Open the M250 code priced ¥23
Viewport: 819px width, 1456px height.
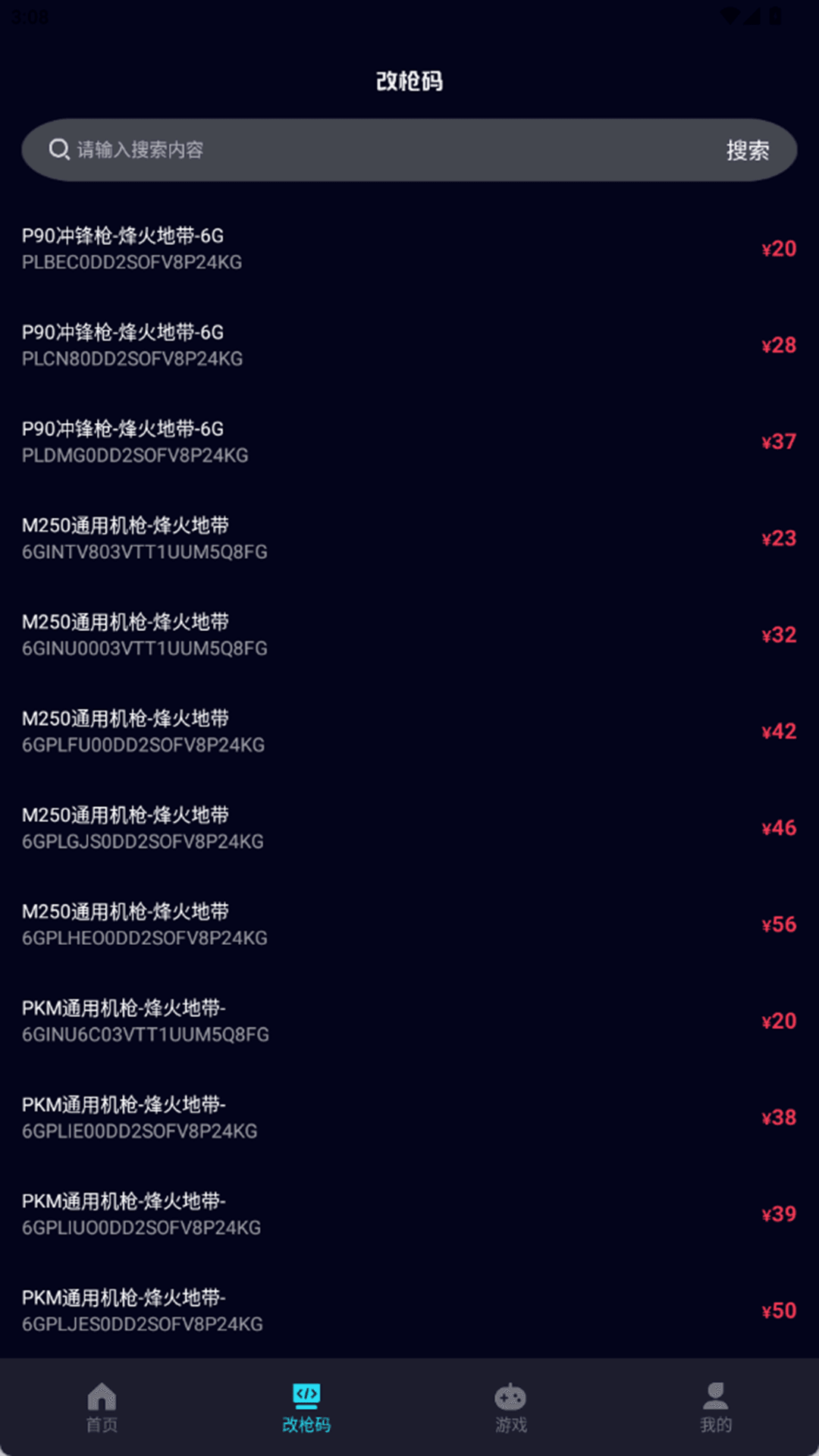click(409, 538)
